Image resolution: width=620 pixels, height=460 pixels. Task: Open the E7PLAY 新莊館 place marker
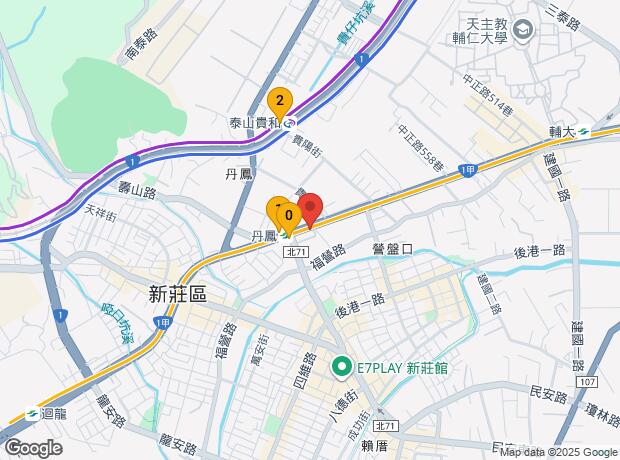[x=340, y=367]
